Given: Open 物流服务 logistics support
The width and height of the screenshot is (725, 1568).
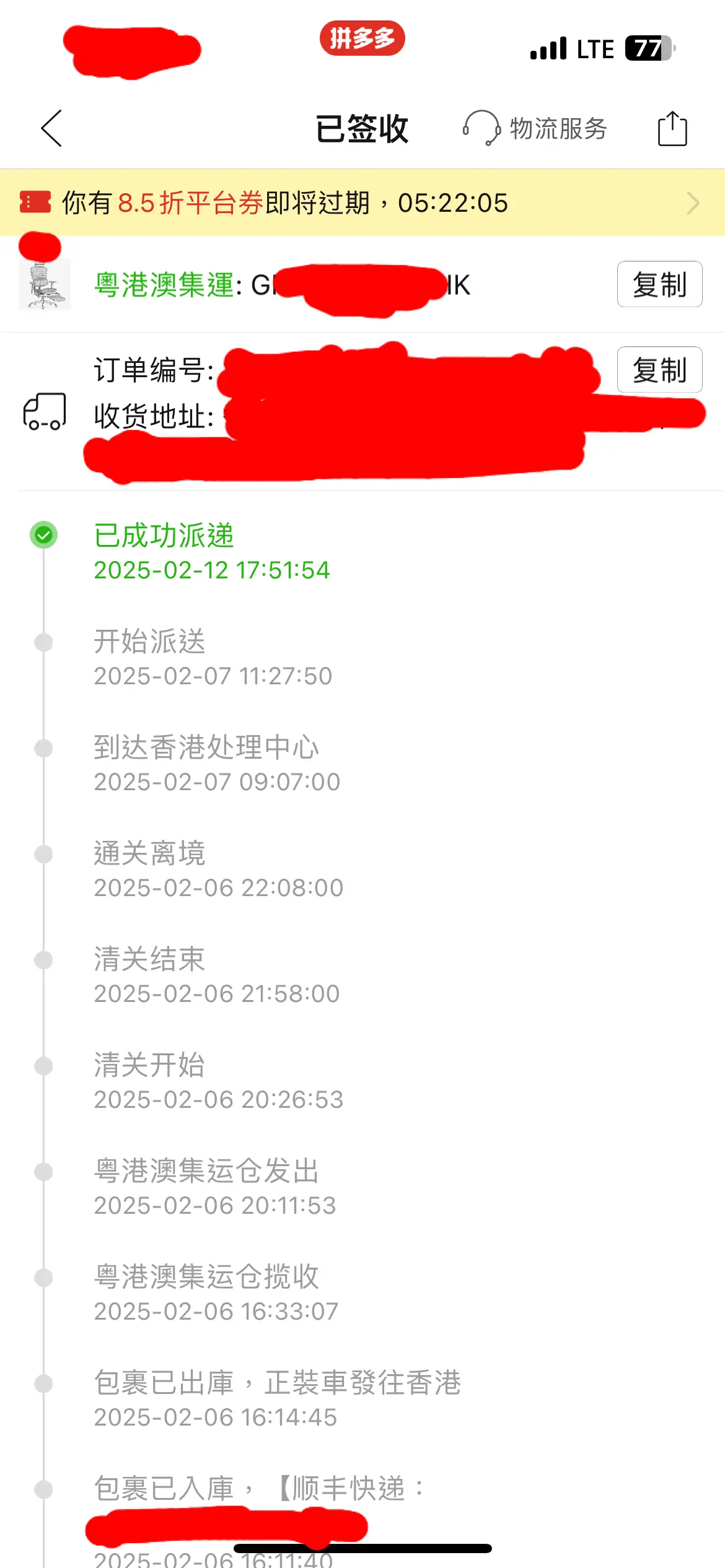Looking at the screenshot, I should (535, 128).
